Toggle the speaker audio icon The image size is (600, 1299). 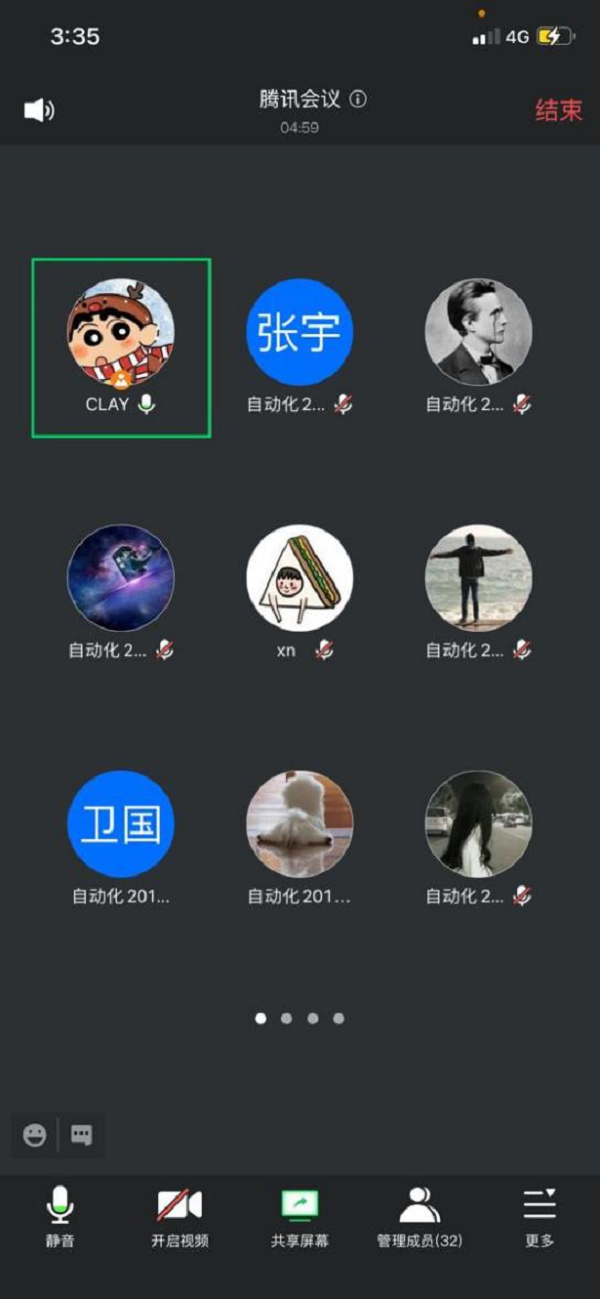(39, 111)
